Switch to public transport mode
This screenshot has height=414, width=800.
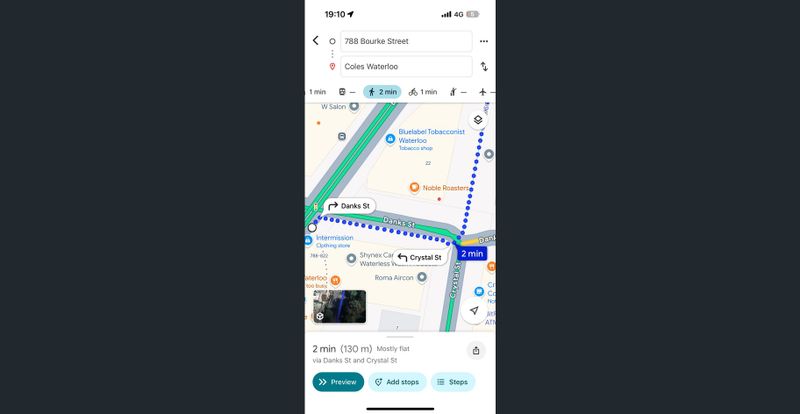pos(347,92)
